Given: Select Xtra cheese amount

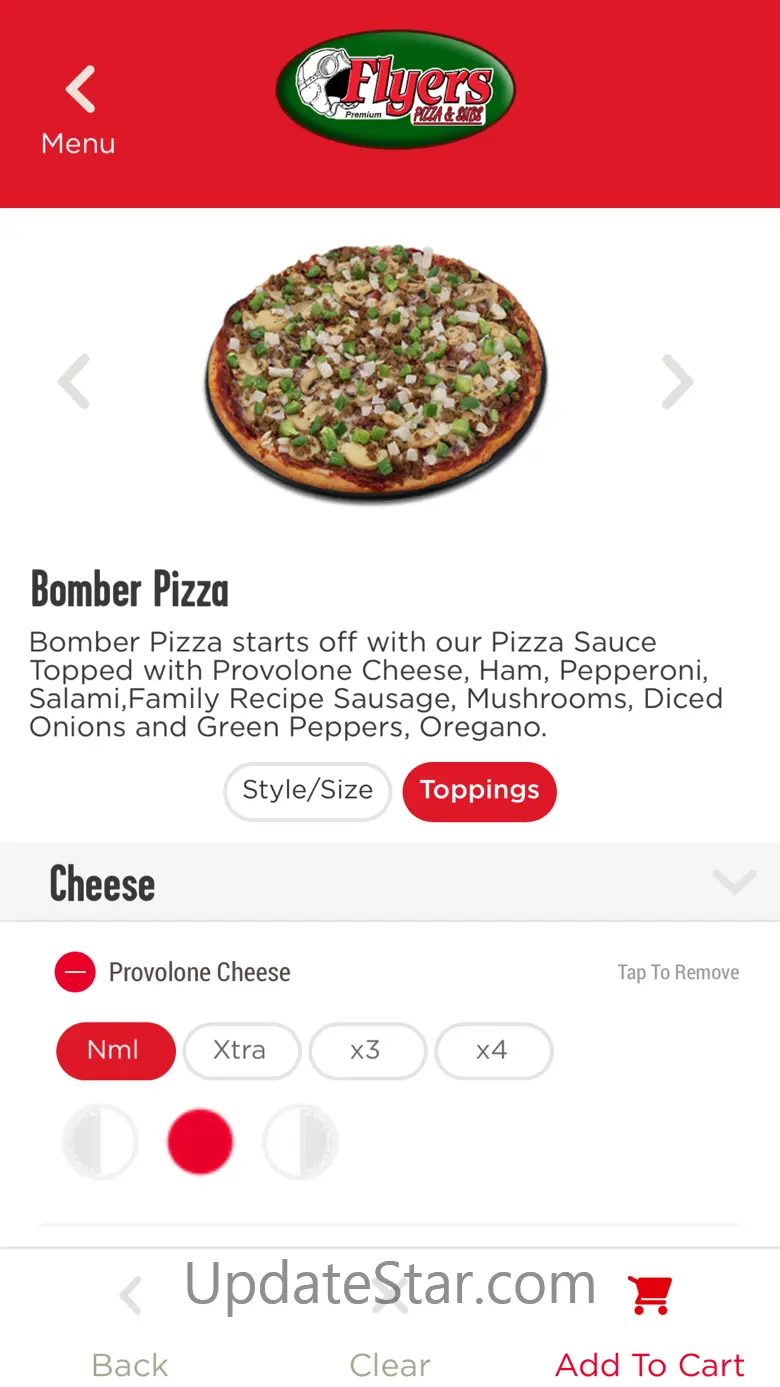Looking at the screenshot, I should click(241, 1051).
